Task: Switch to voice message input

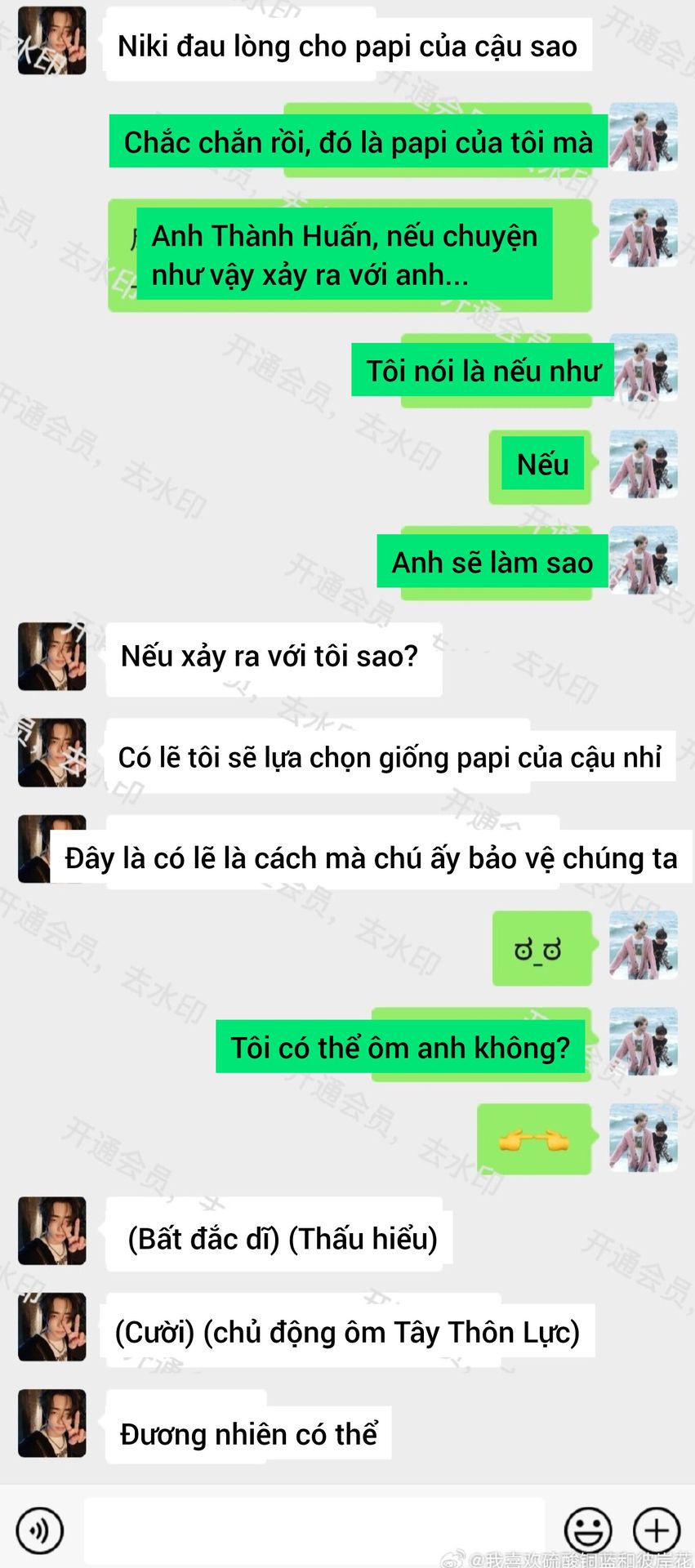Action: [40, 1530]
